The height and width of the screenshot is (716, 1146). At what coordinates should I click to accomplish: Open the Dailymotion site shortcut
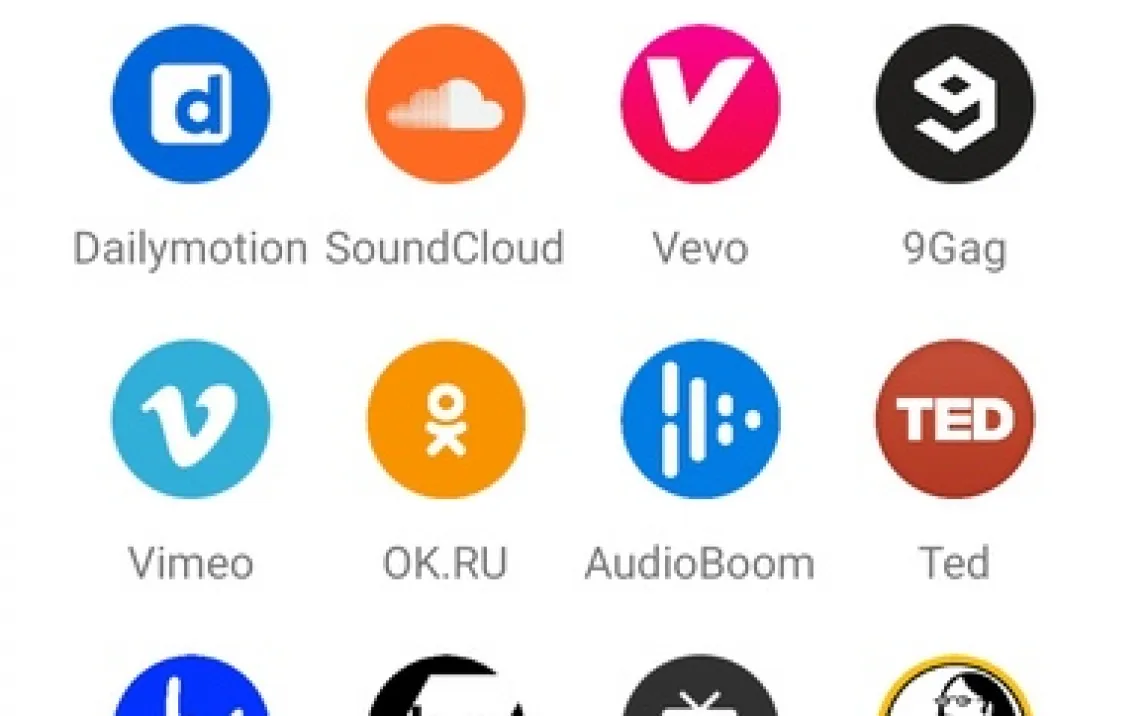pos(190,104)
